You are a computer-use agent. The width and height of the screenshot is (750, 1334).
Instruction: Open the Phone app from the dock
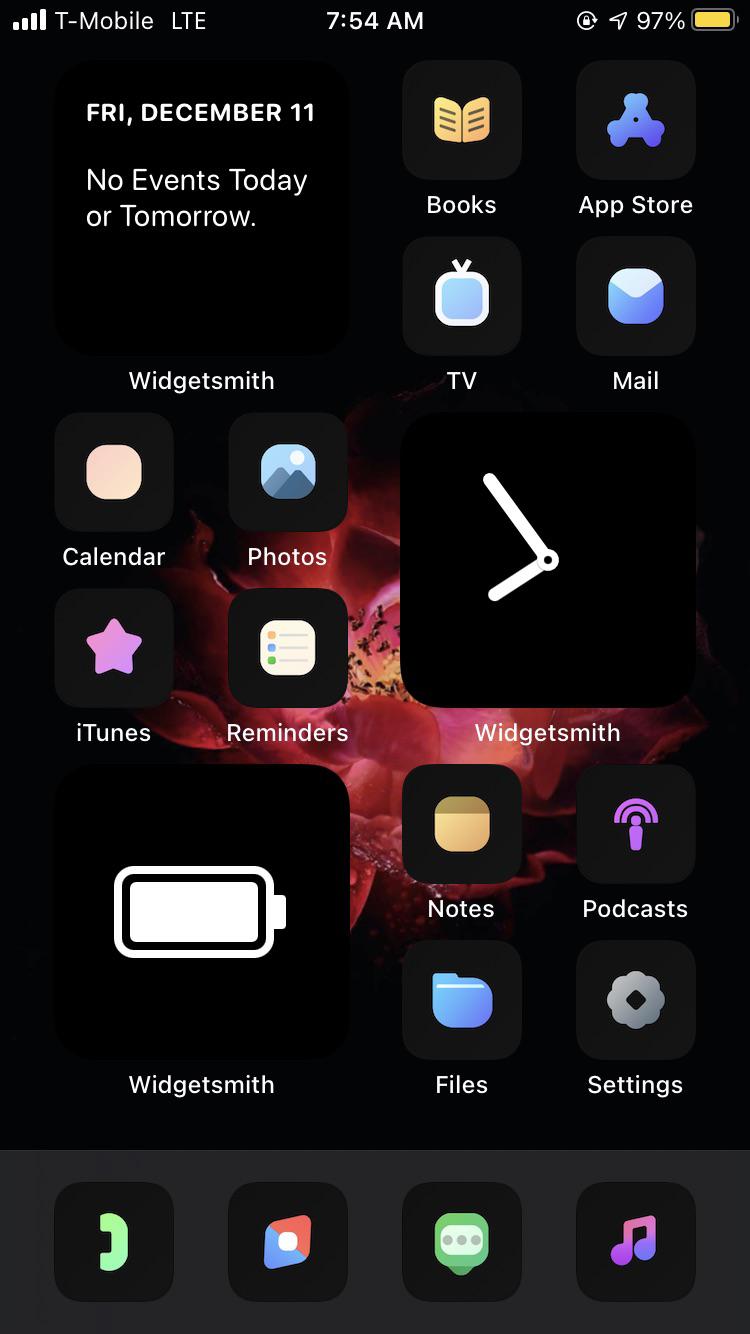113,1242
